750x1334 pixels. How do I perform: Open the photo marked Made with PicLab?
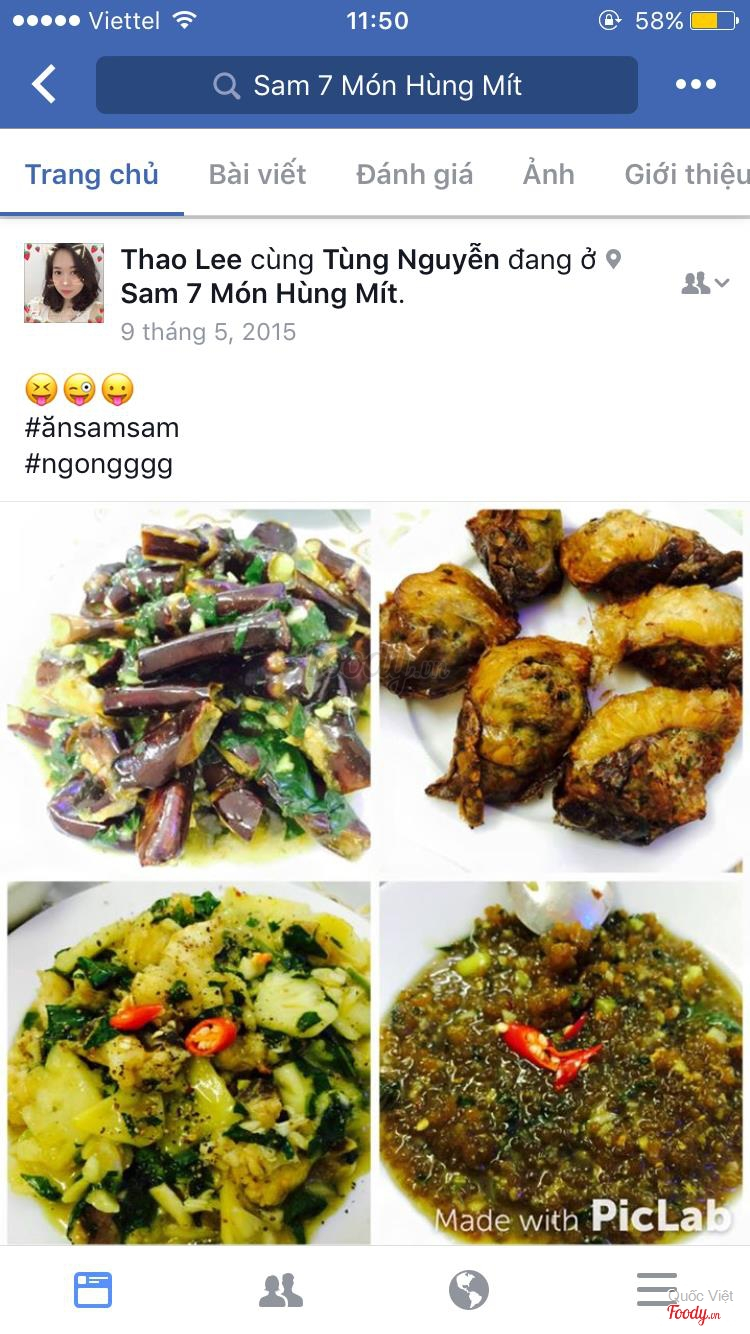(x=561, y=1062)
